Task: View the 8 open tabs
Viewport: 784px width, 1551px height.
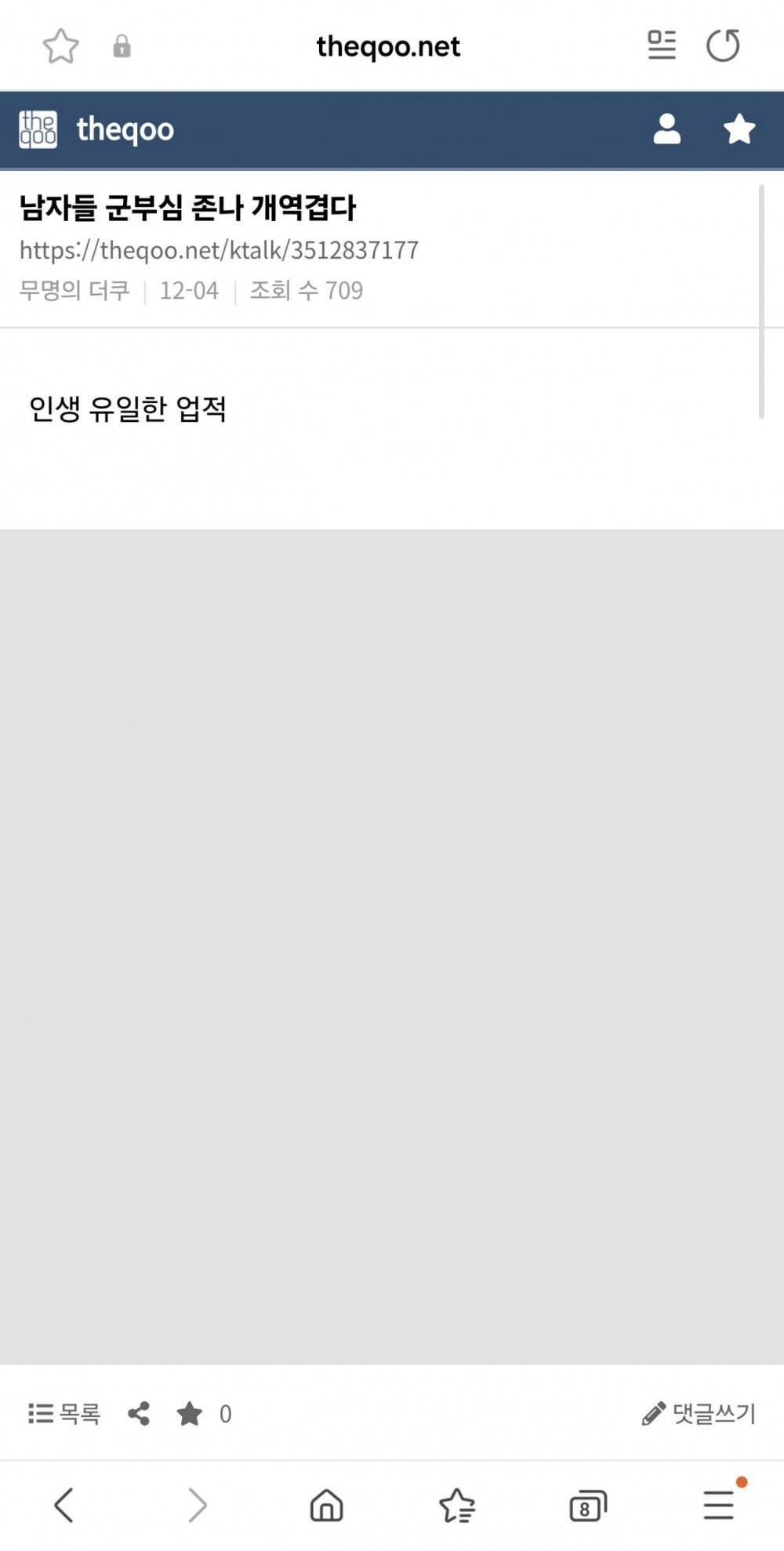Action: (x=587, y=1505)
